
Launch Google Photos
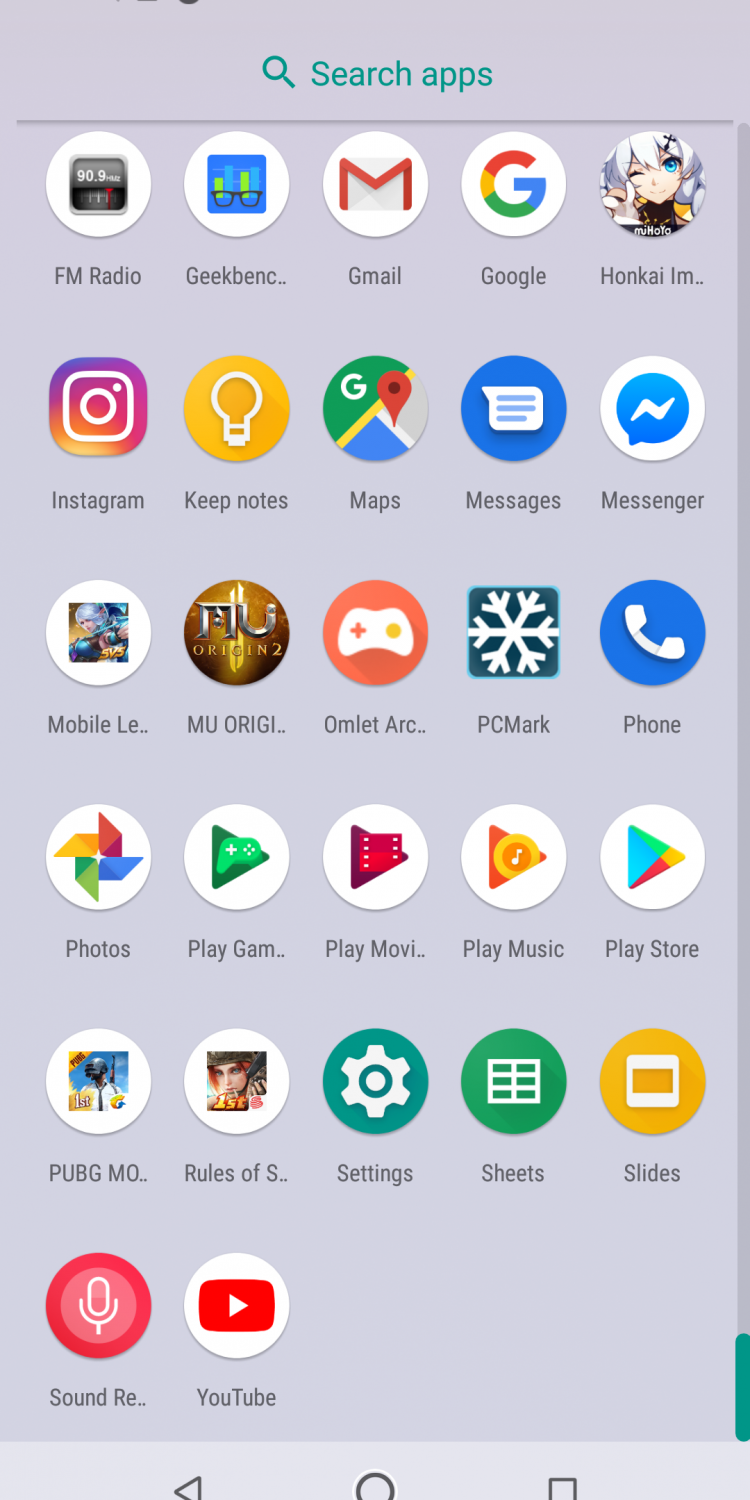98,857
